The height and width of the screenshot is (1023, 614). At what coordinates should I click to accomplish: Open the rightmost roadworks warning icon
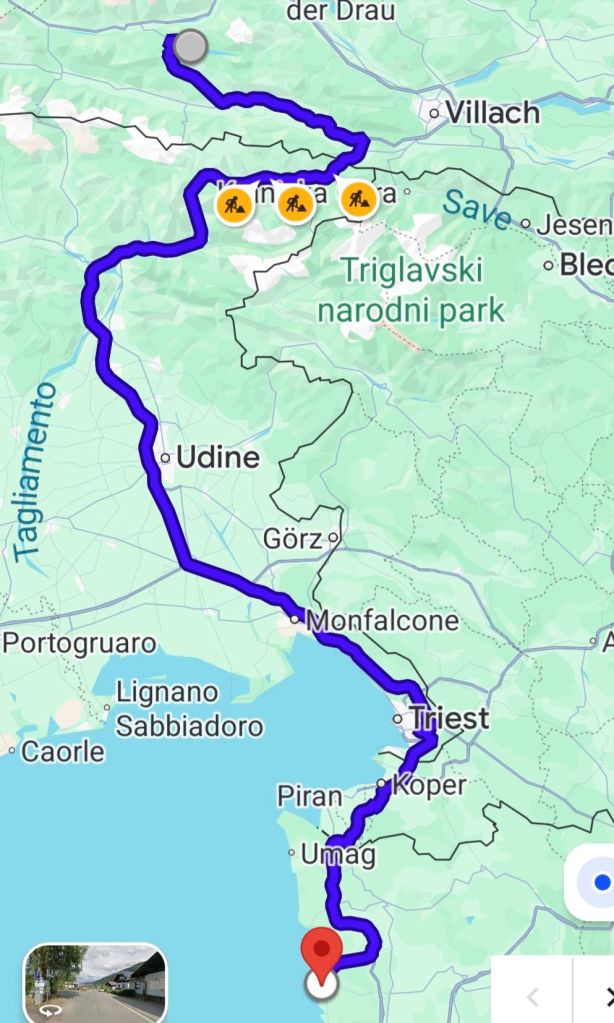tap(358, 199)
